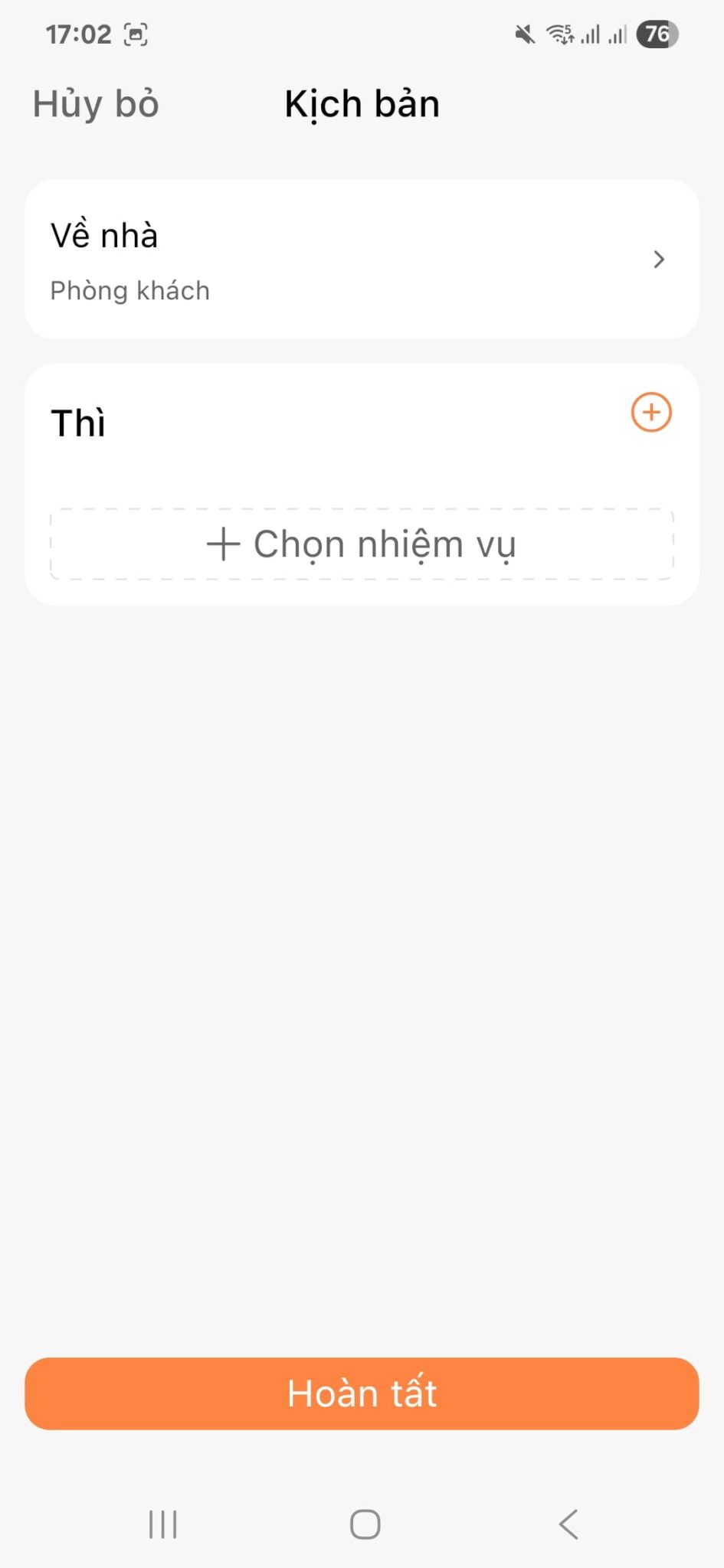
Task: Tap the mobile signal strength icon
Action: [x=591, y=34]
